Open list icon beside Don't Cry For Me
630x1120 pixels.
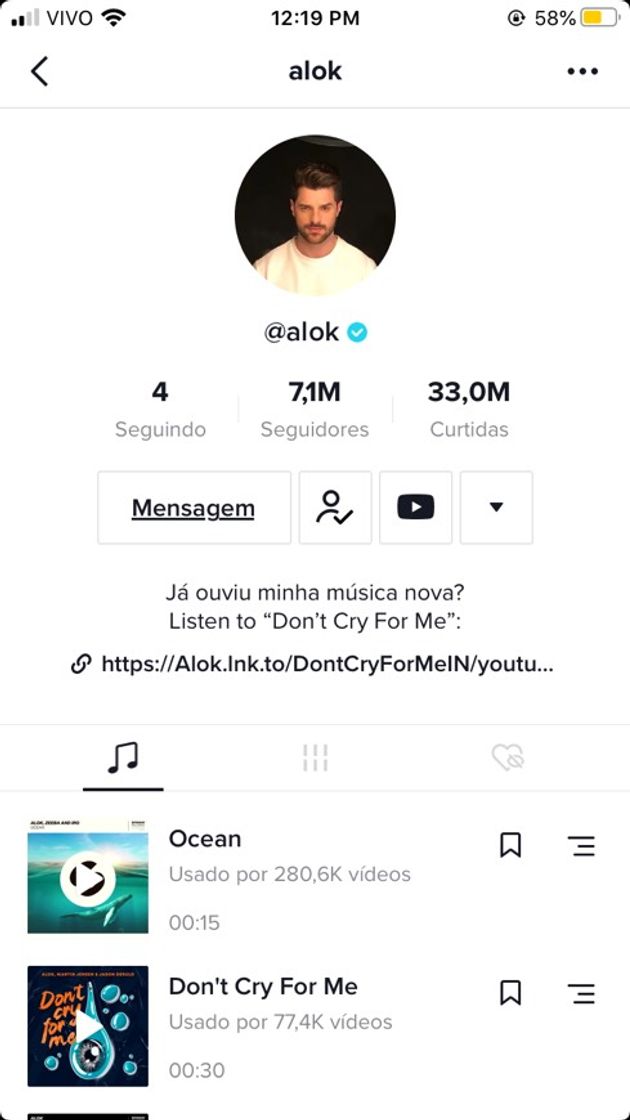click(581, 993)
